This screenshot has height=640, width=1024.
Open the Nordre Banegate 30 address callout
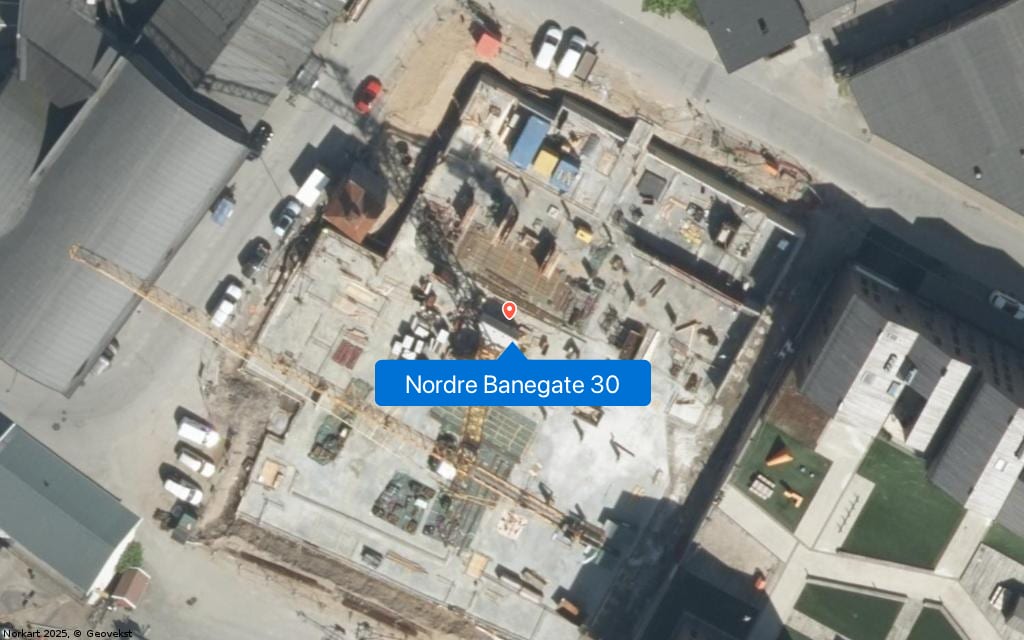pos(512,384)
